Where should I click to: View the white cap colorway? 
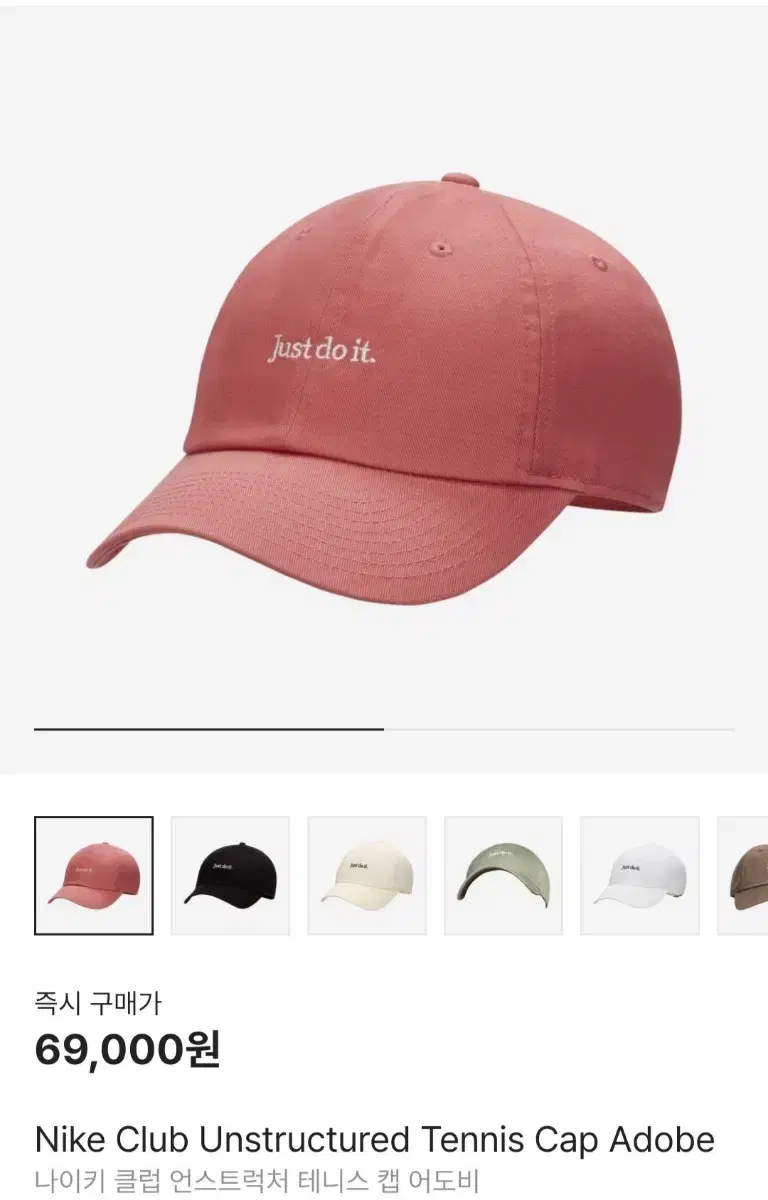(640, 872)
